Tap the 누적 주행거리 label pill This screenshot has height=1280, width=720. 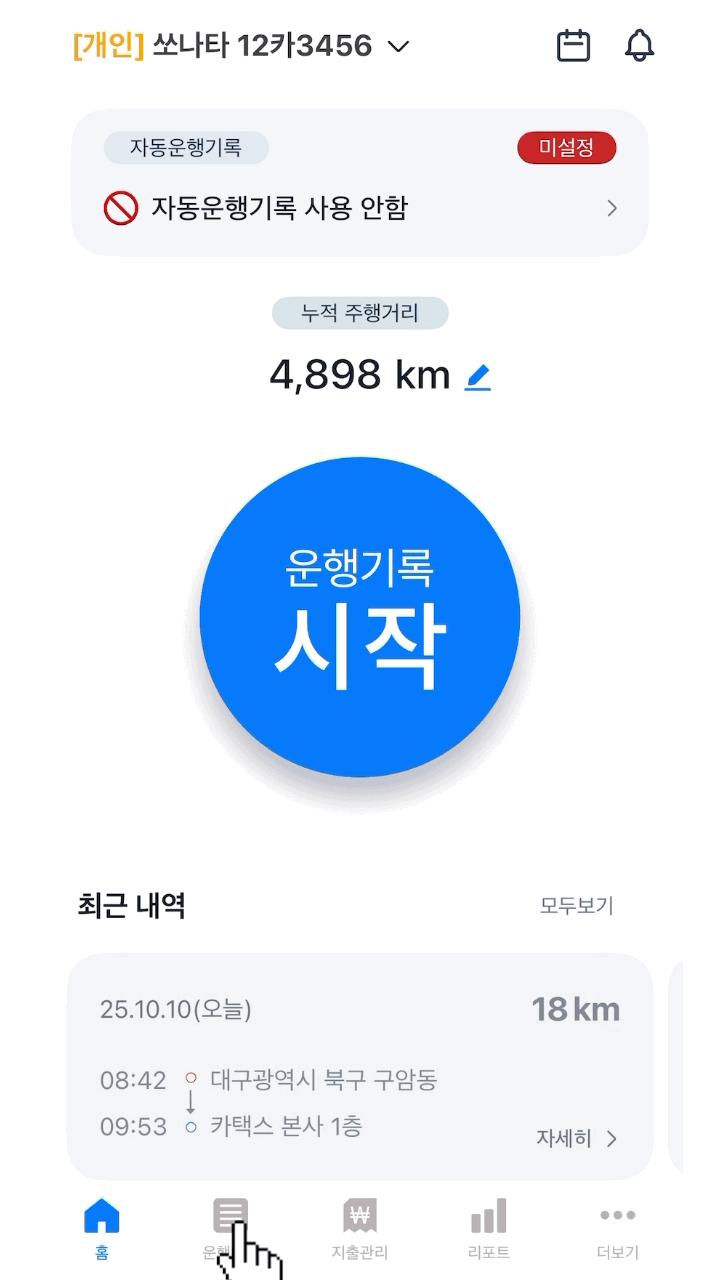[x=360, y=312]
